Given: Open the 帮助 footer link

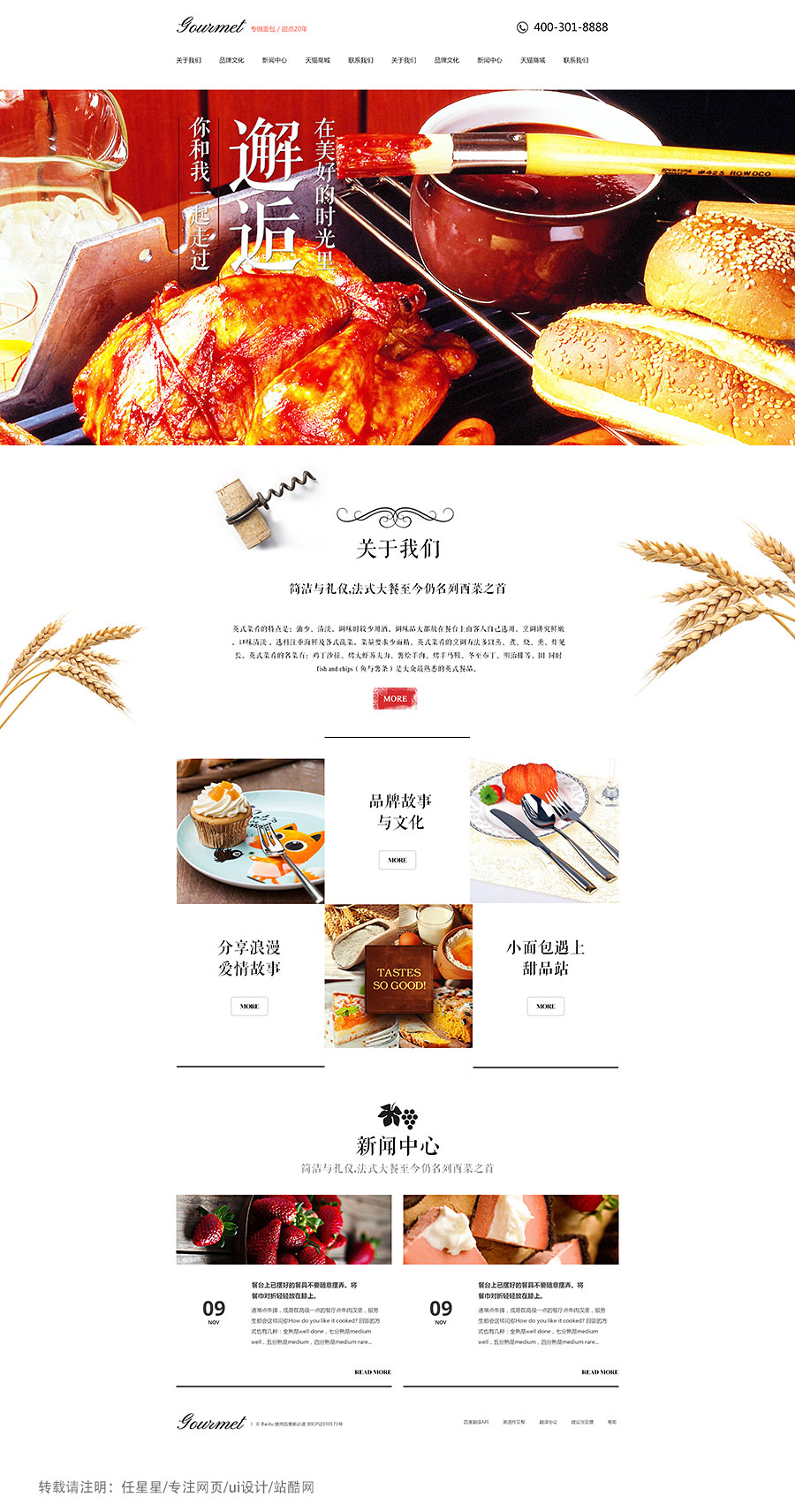Looking at the screenshot, I should click(x=612, y=1422).
